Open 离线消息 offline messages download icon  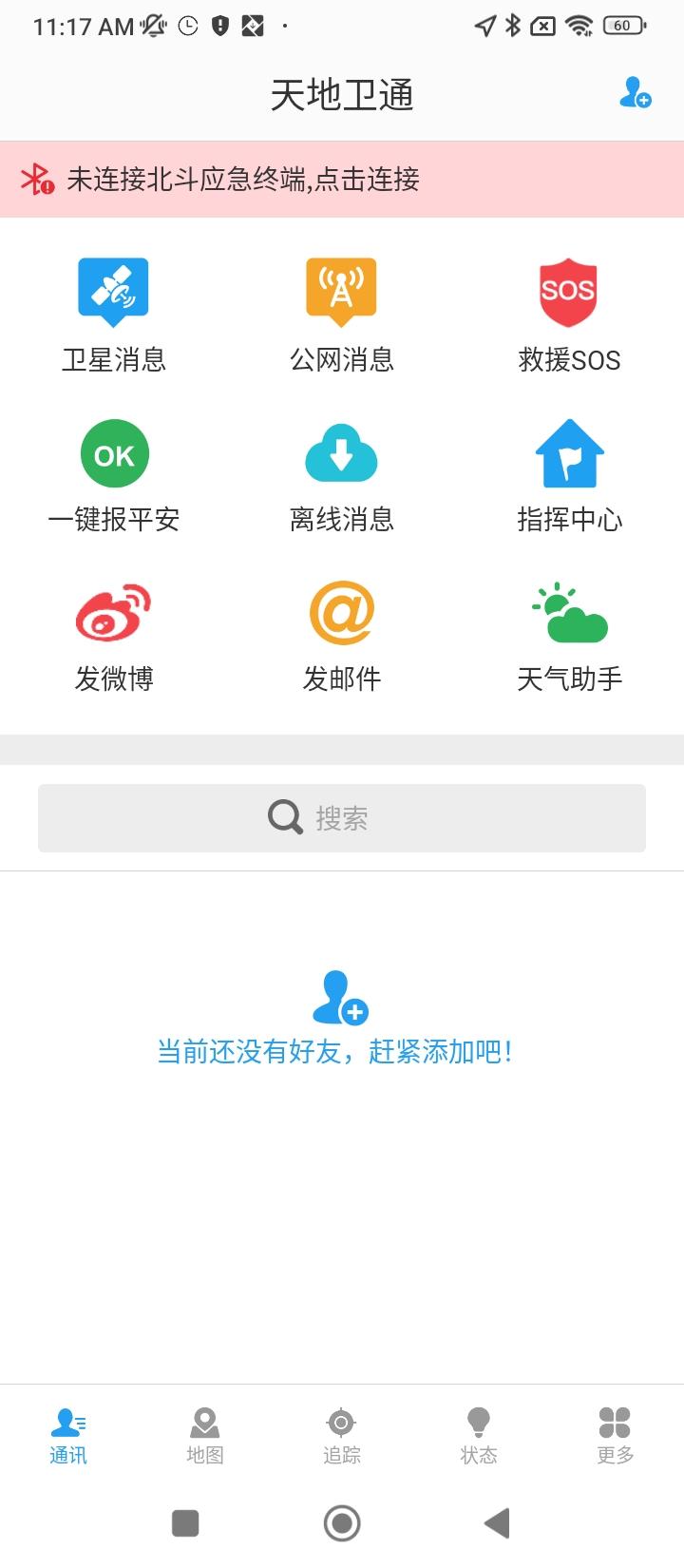342,453
